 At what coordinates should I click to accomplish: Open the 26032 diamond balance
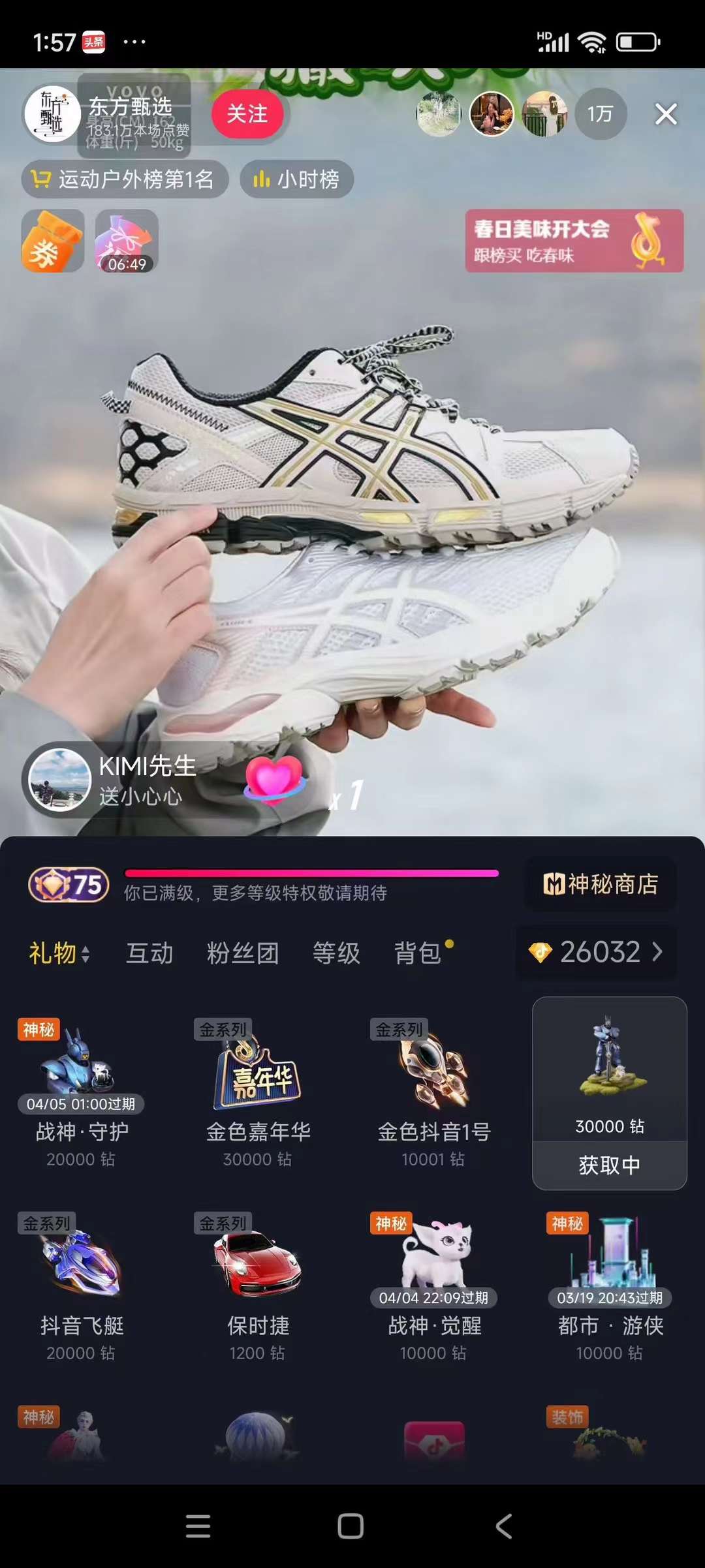pyautogui.click(x=596, y=953)
